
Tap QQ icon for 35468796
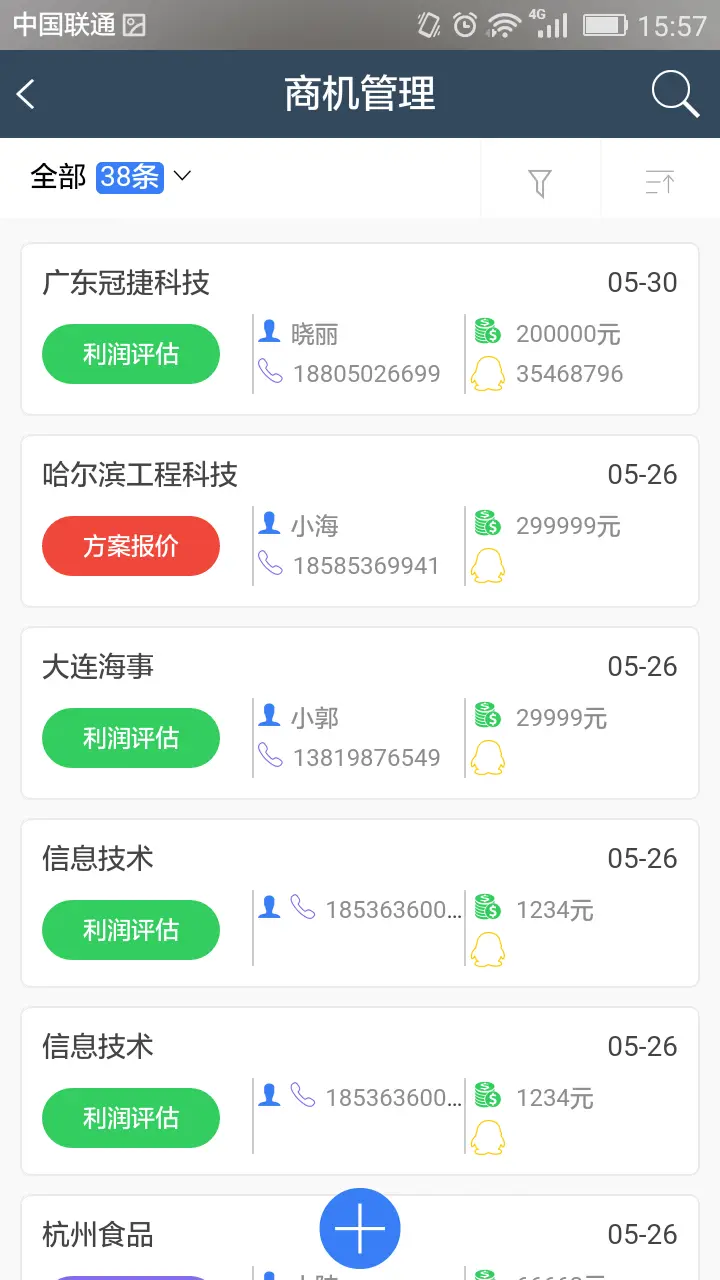(488, 373)
